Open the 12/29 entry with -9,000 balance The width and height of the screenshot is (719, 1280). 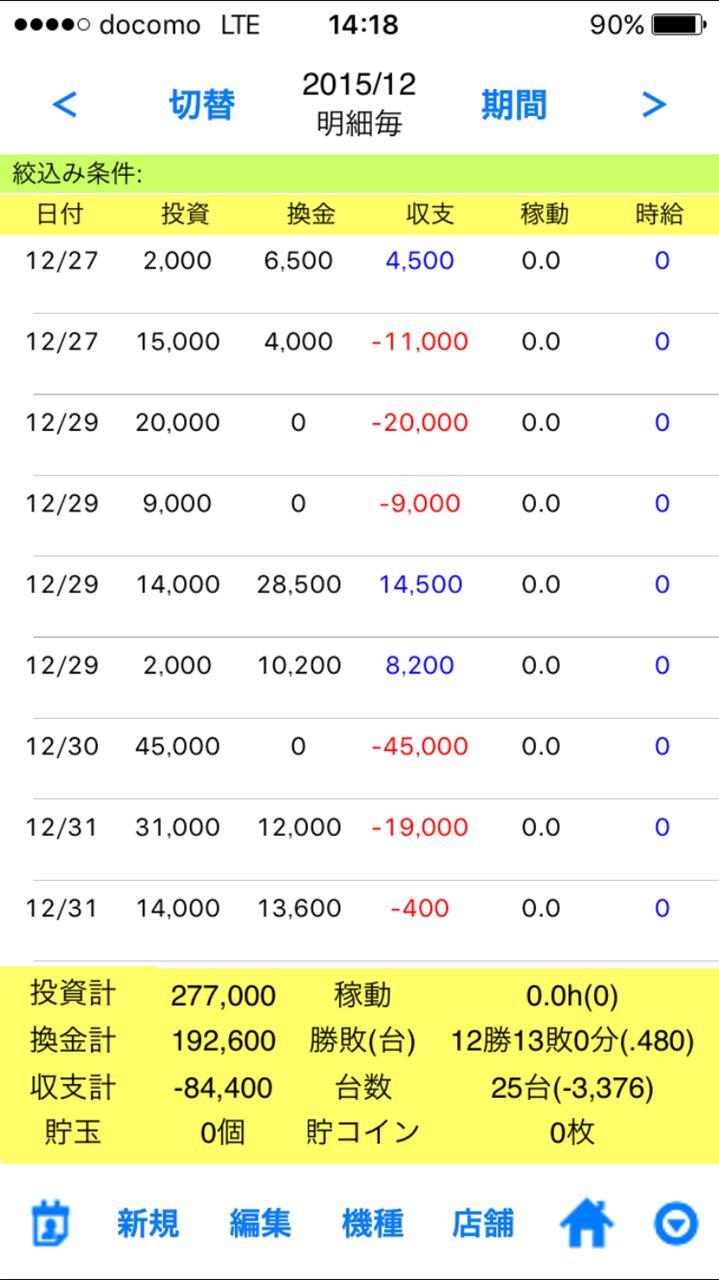[x=360, y=516]
